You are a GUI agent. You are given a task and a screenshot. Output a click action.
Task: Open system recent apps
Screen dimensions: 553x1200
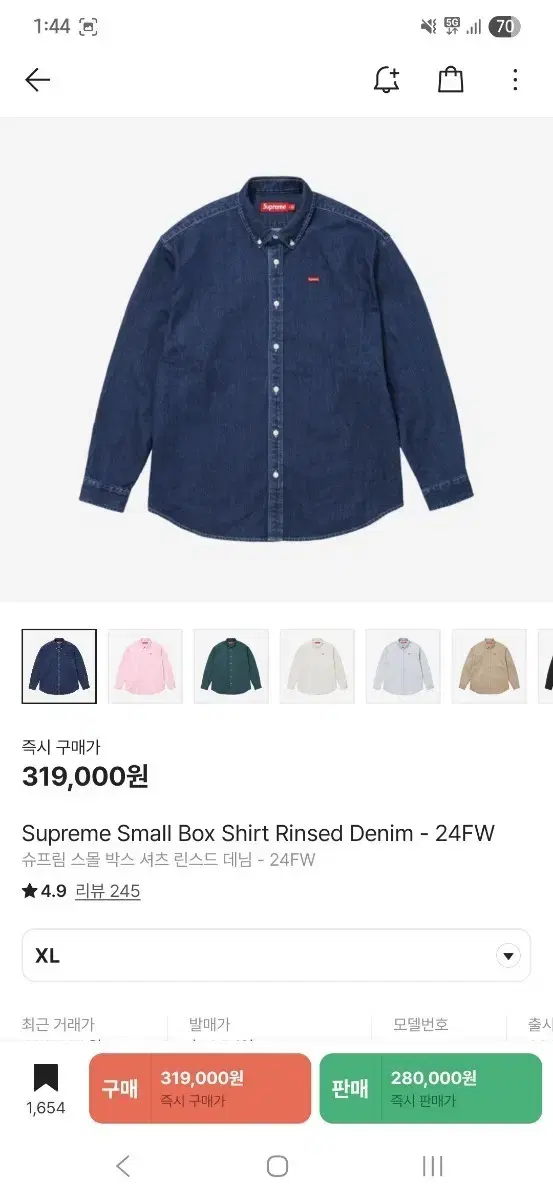tap(432, 1166)
